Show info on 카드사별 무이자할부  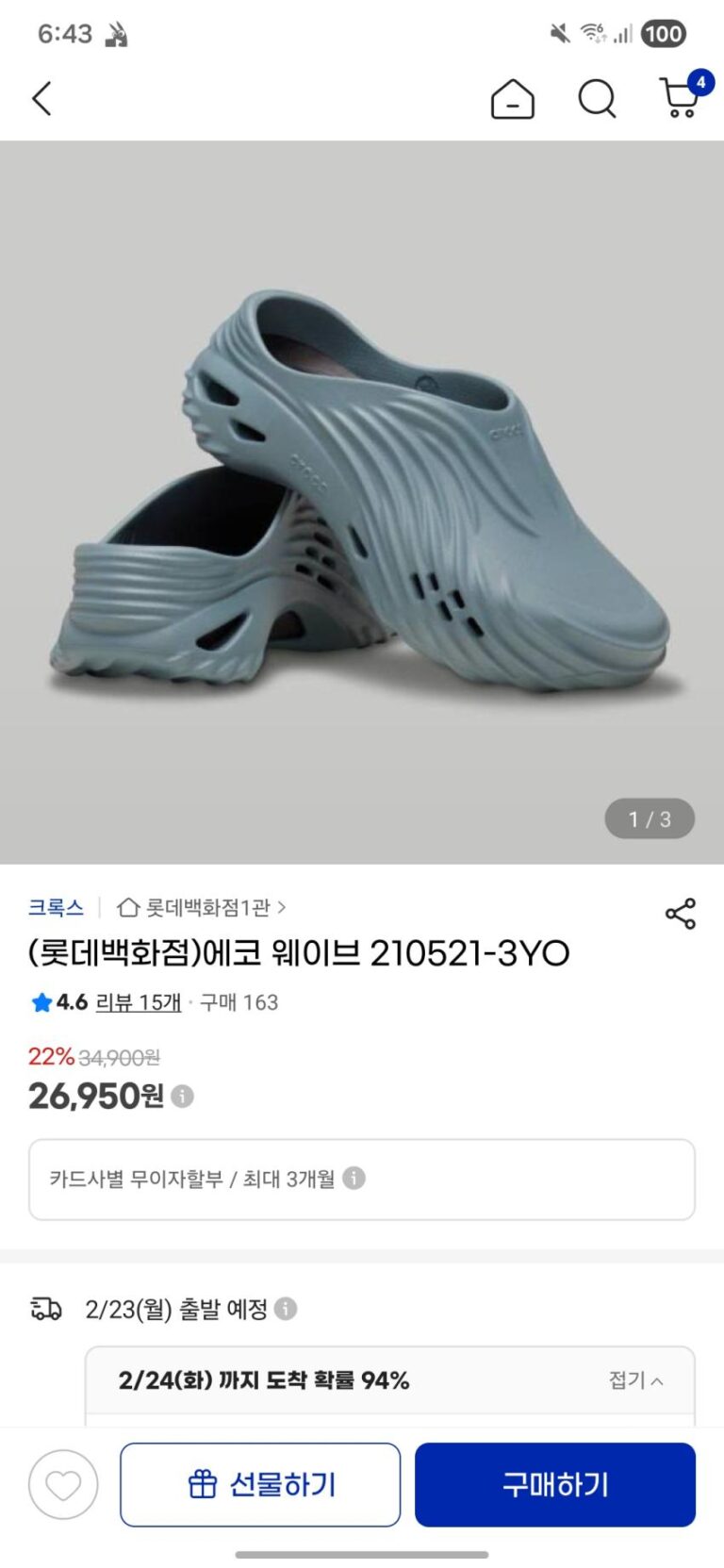tap(354, 1179)
